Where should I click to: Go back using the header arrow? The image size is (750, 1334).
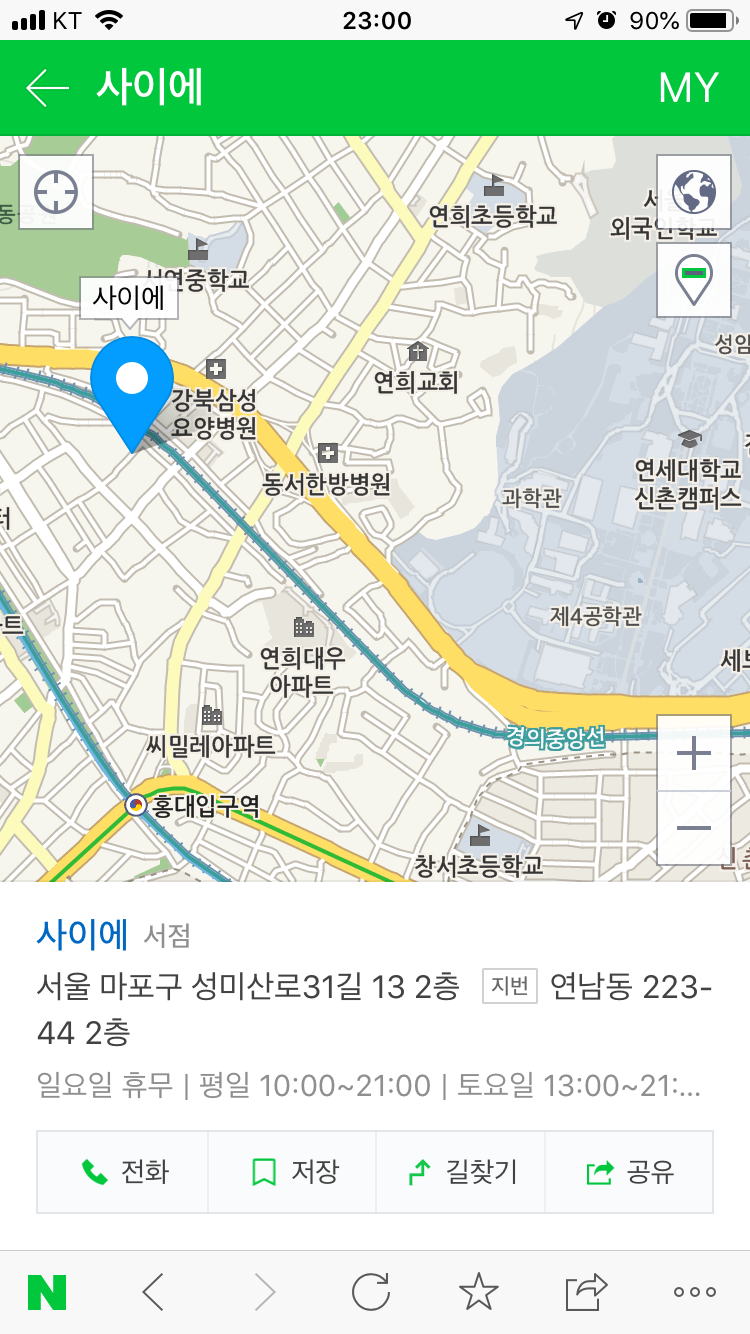[x=47, y=88]
